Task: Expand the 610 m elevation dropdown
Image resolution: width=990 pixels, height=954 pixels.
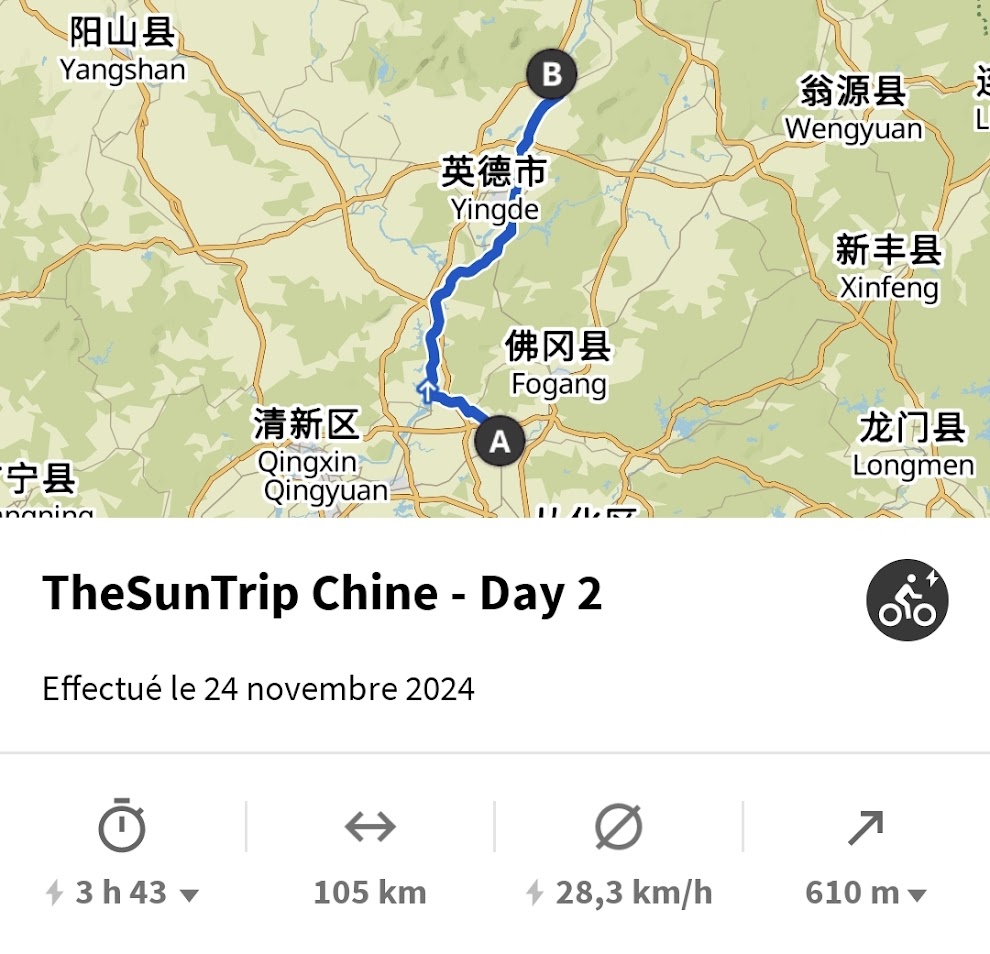Action: coord(917,894)
